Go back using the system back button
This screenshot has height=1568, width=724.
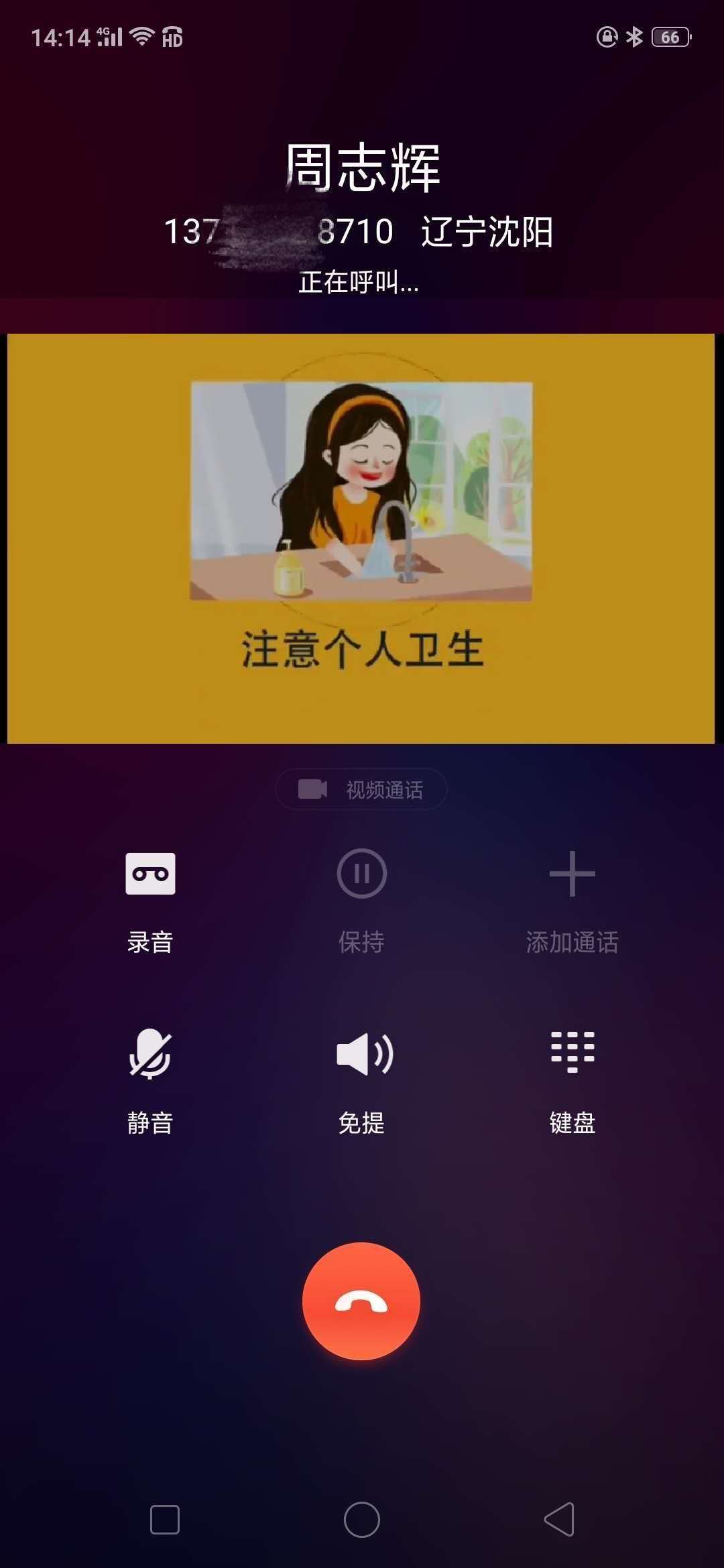(559, 1519)
